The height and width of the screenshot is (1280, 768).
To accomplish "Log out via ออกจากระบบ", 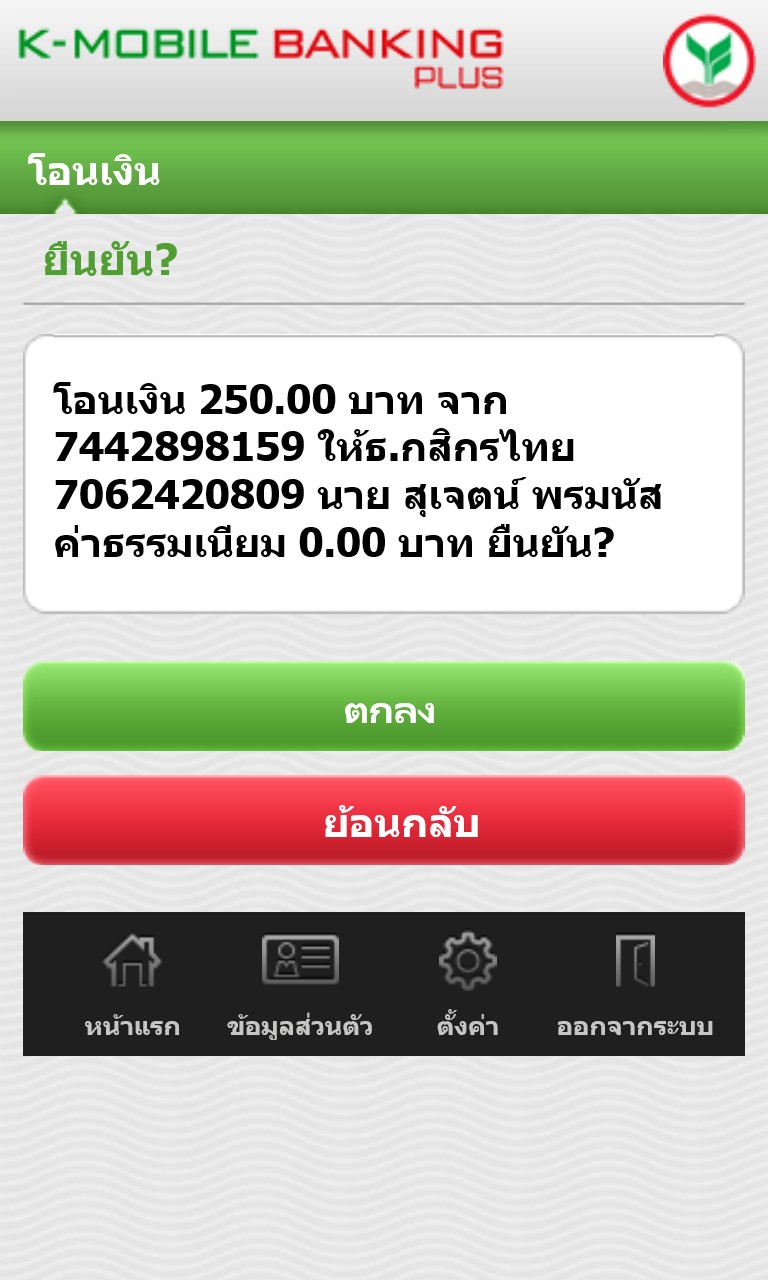I will 635,984.
